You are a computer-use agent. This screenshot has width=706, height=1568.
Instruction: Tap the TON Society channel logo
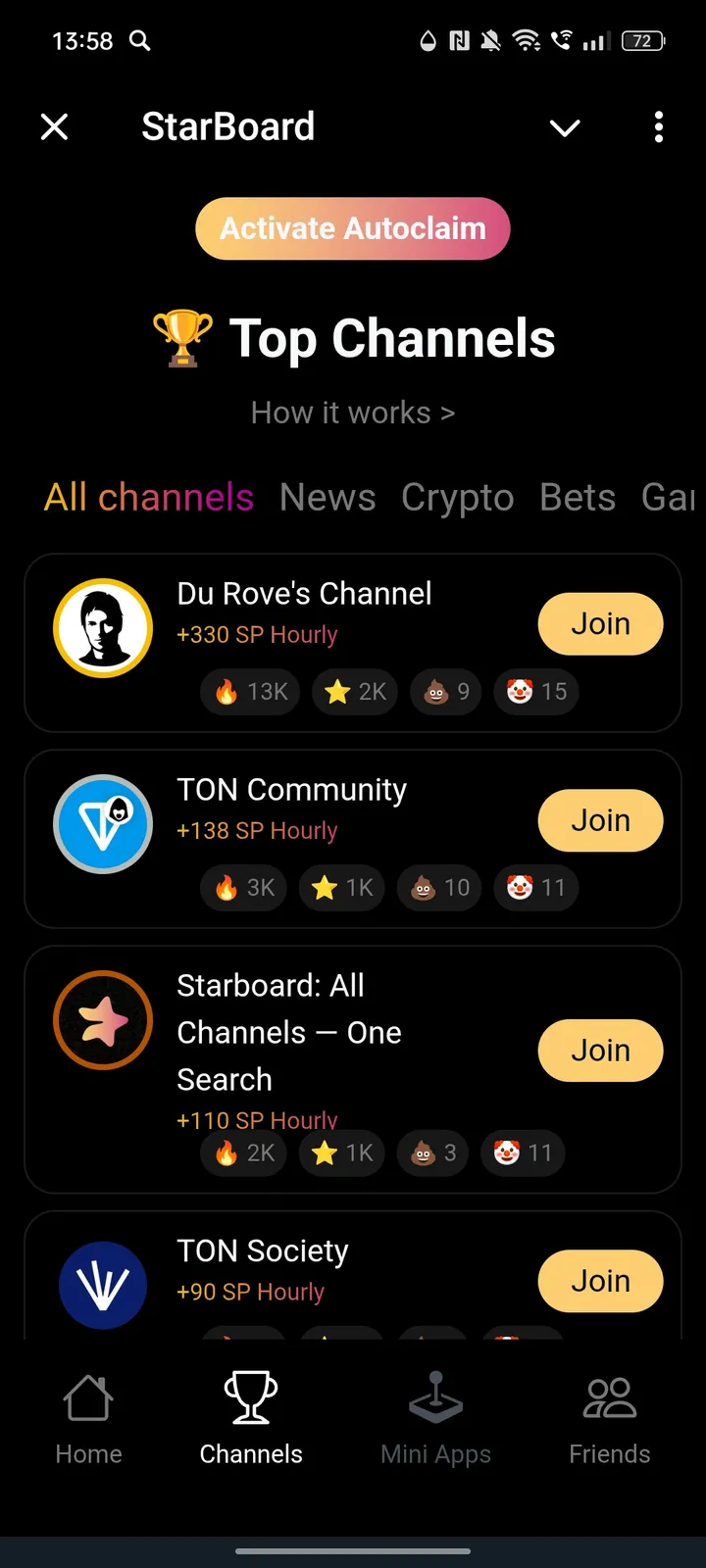pyautogui.click(x=102, y=1284)
